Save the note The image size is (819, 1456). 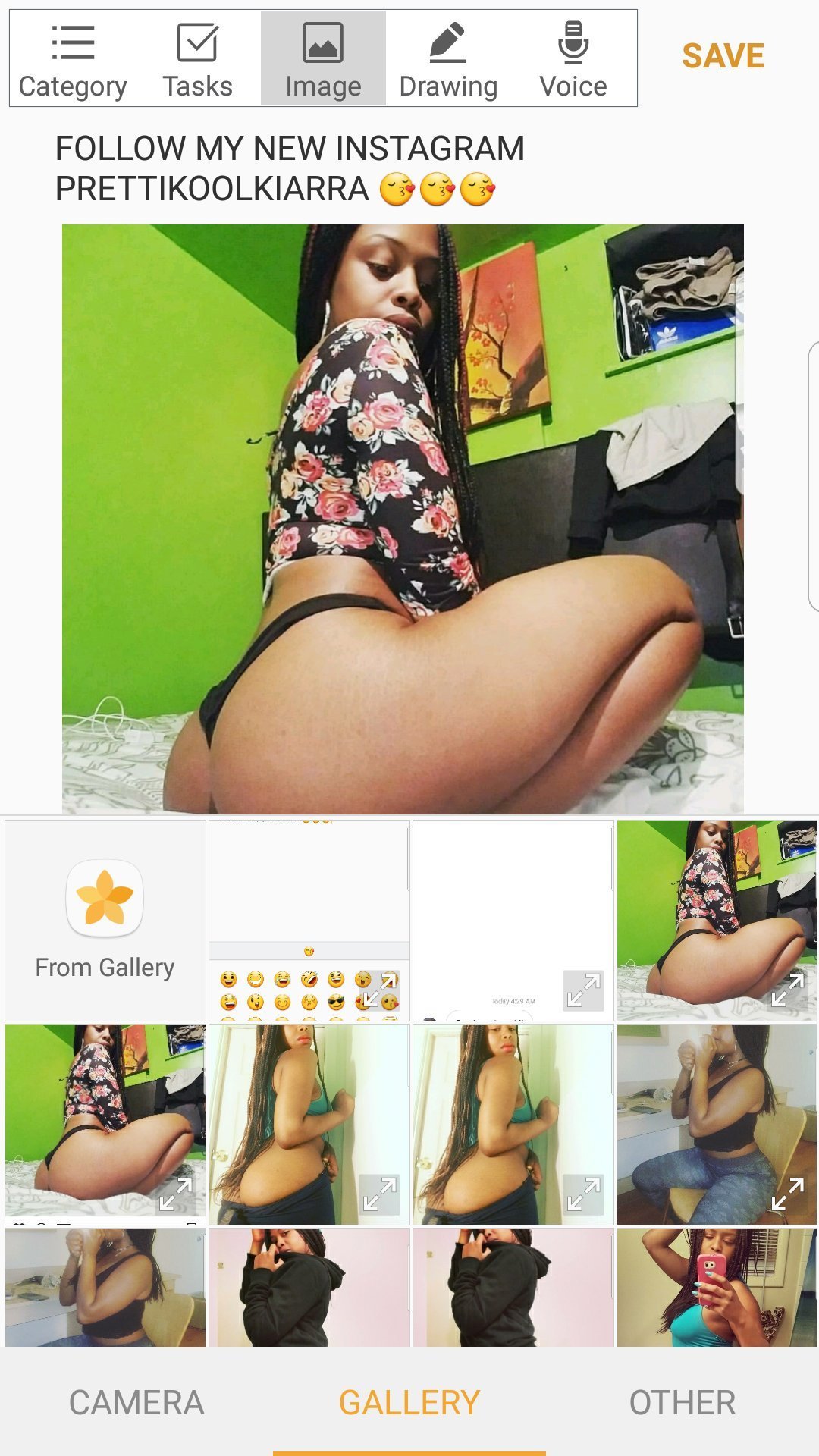pos(723,56)
